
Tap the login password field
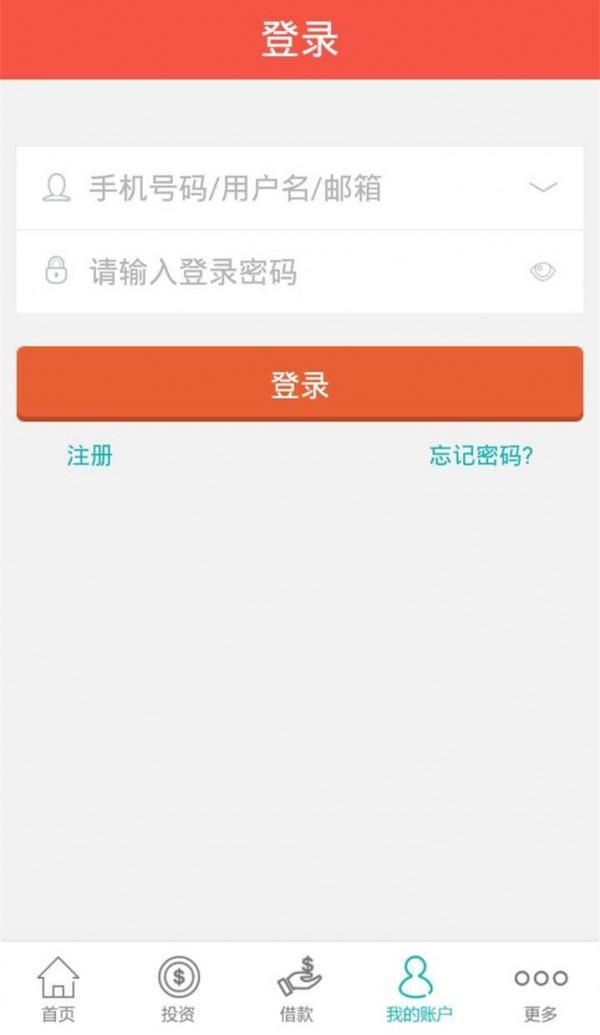(290, 272)
